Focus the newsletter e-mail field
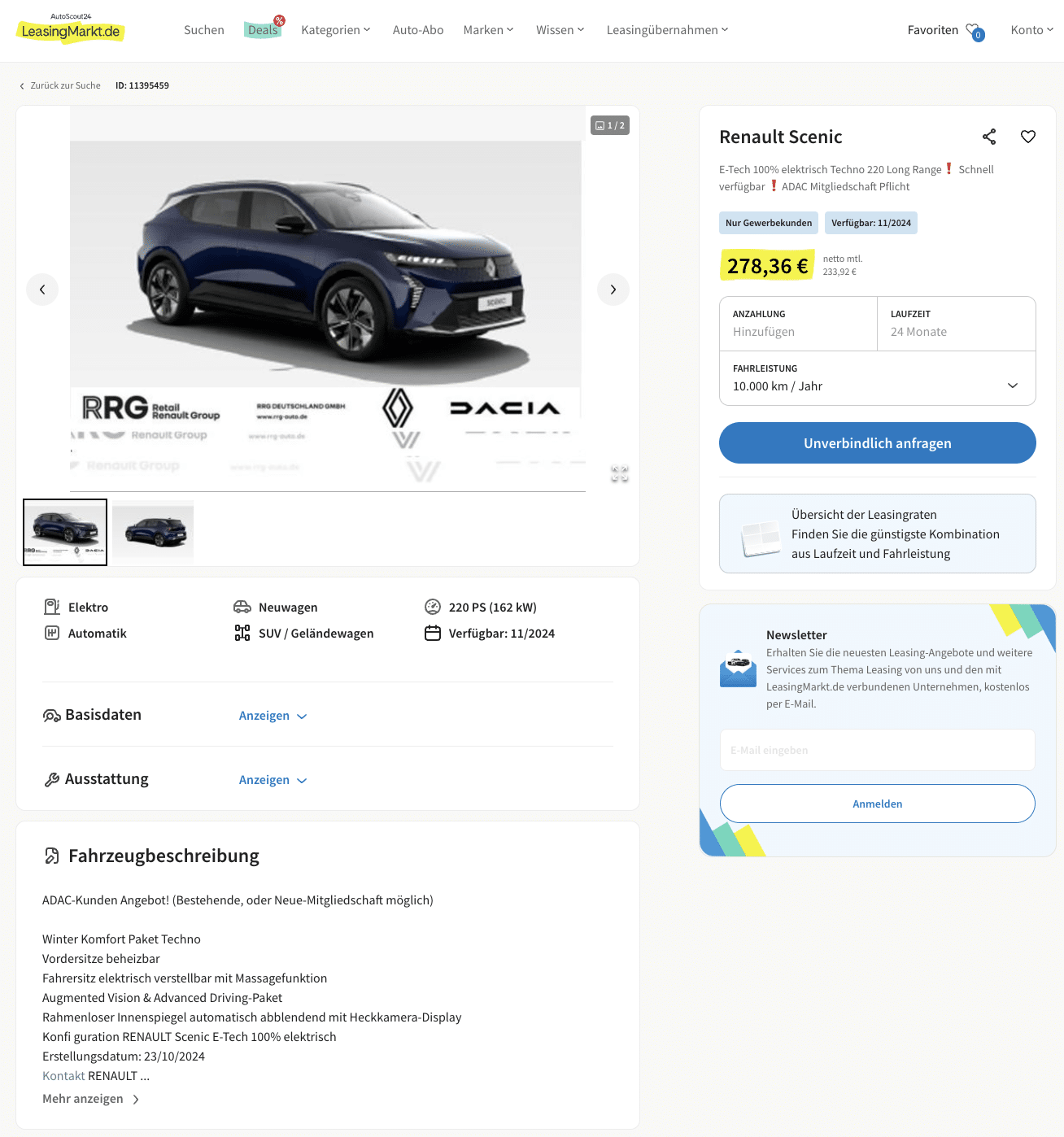 click(x=877, y=750)
